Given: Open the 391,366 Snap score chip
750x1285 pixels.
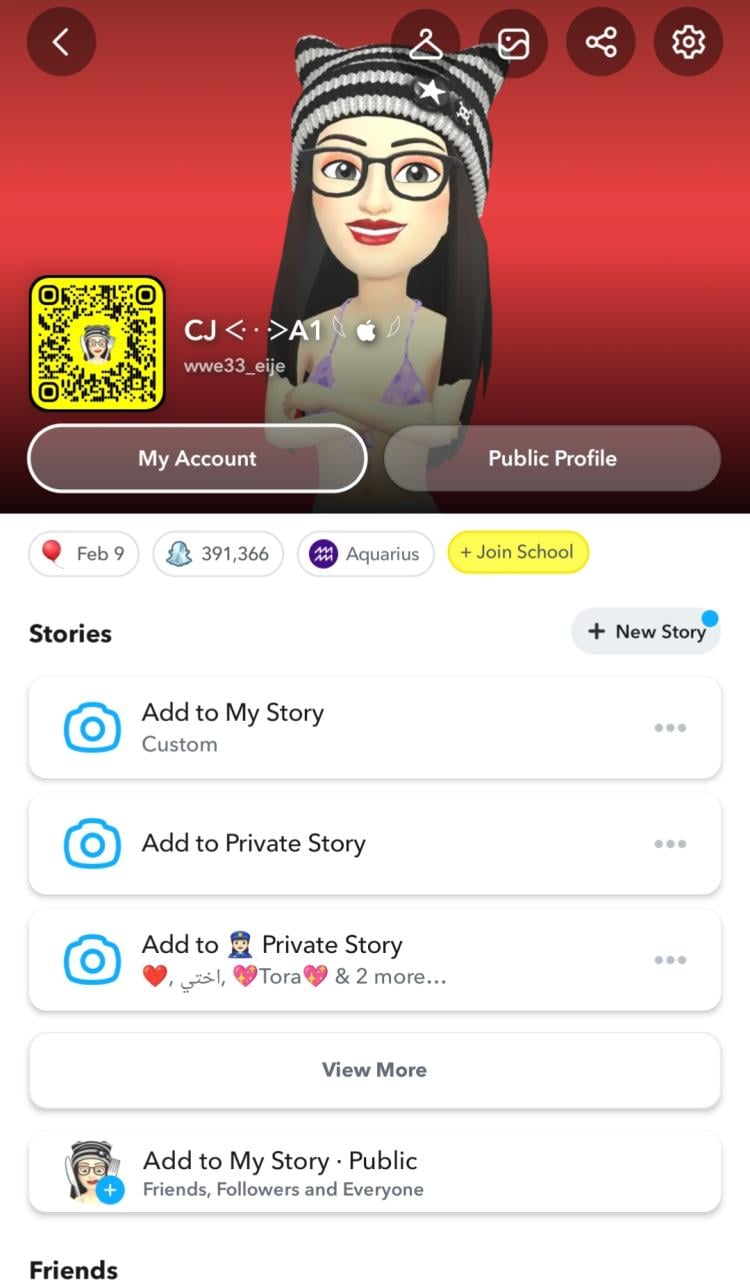Looking at the screenshot, I should click(218, 553).
